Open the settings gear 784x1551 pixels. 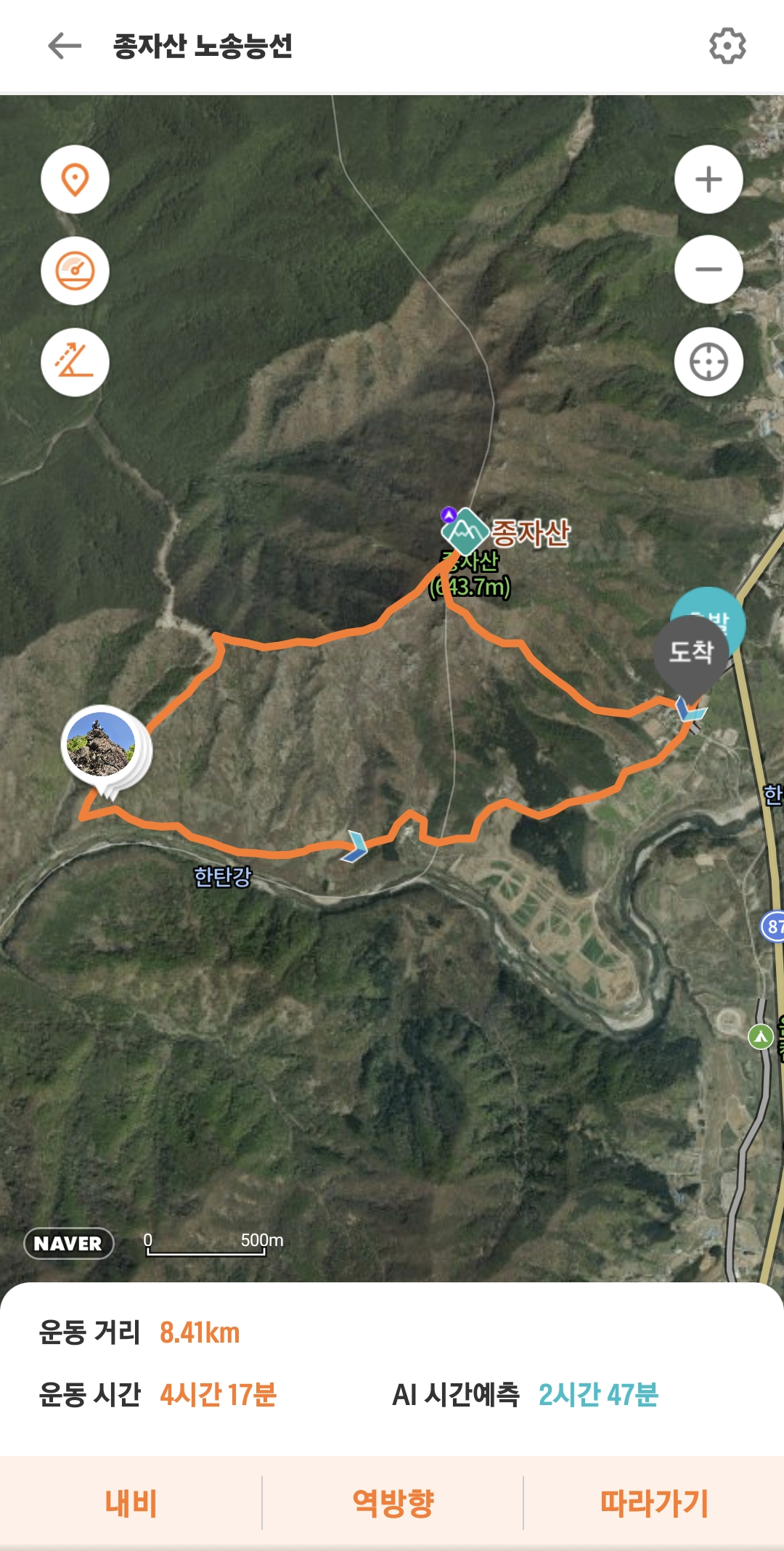coord(727,46)
